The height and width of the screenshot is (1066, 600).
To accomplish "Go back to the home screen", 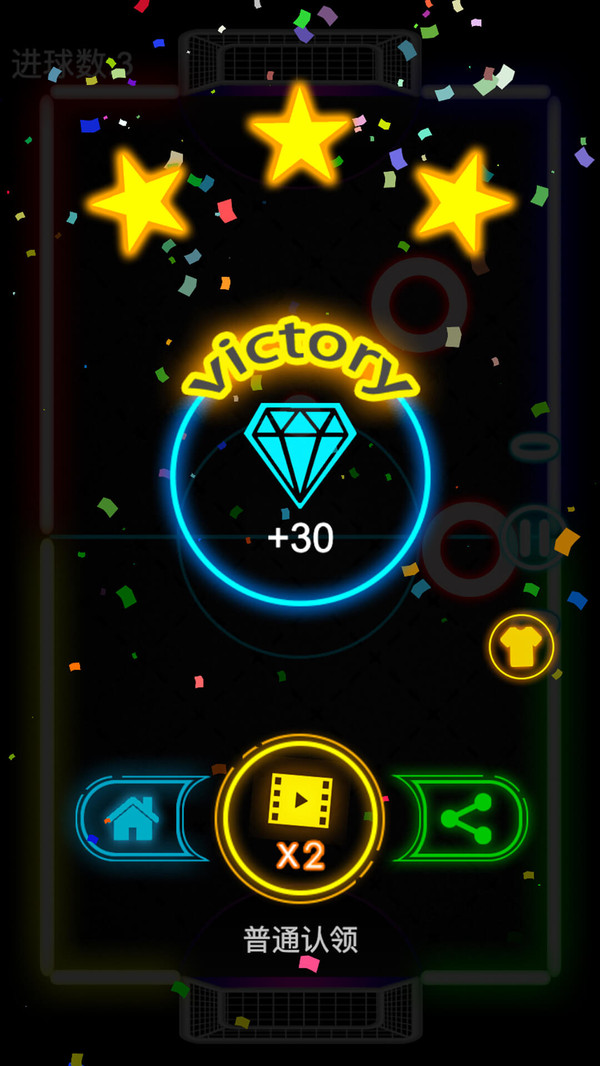I will [134, 818].
